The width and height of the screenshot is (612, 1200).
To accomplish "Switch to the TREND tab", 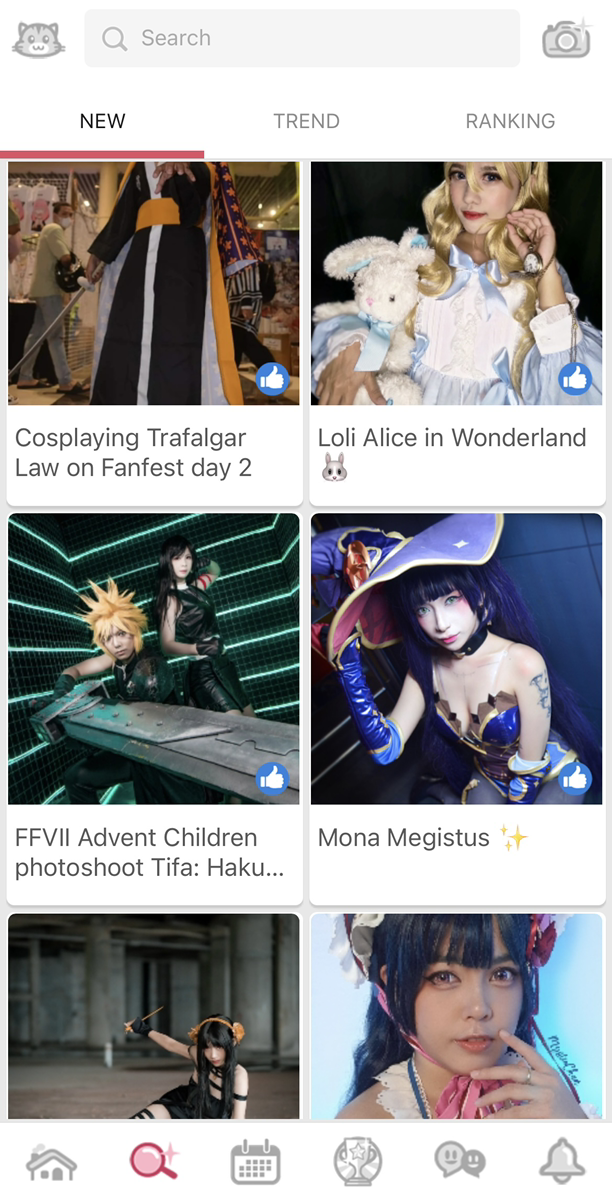I will click(306, 121).
